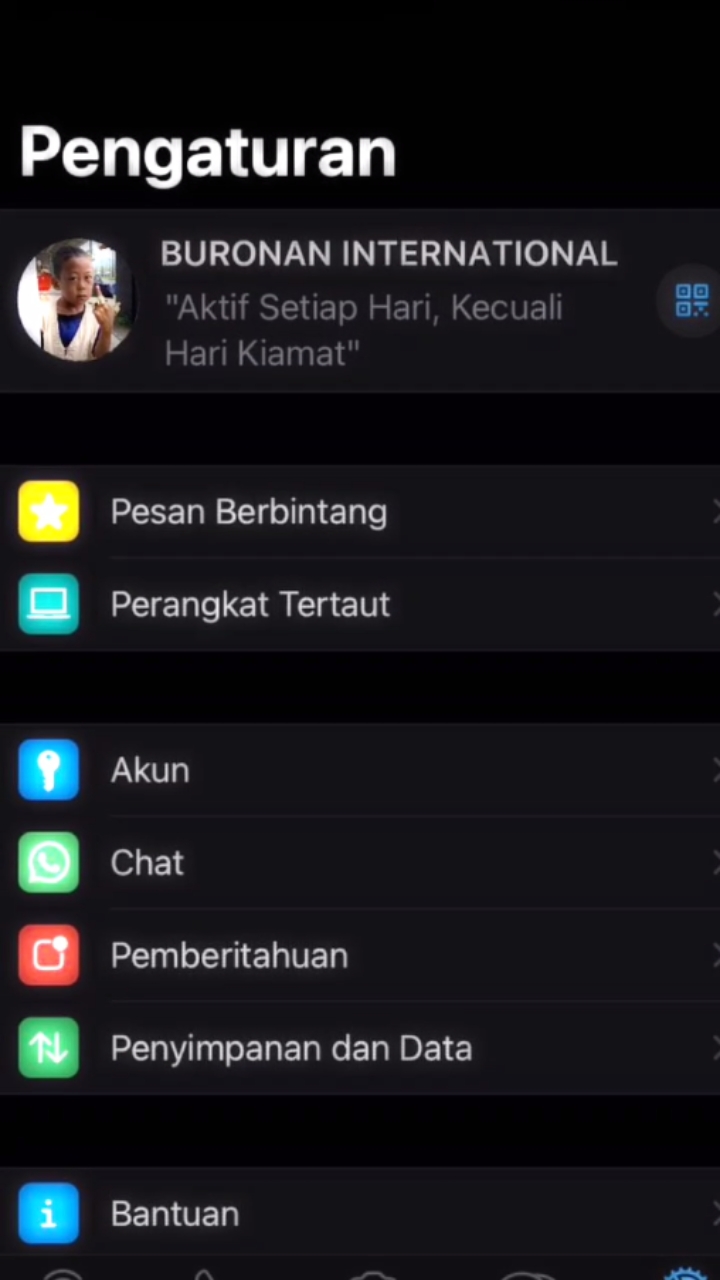720x1280 pixels.
Task: Go to Akun settings
Action: pos(360,770)
